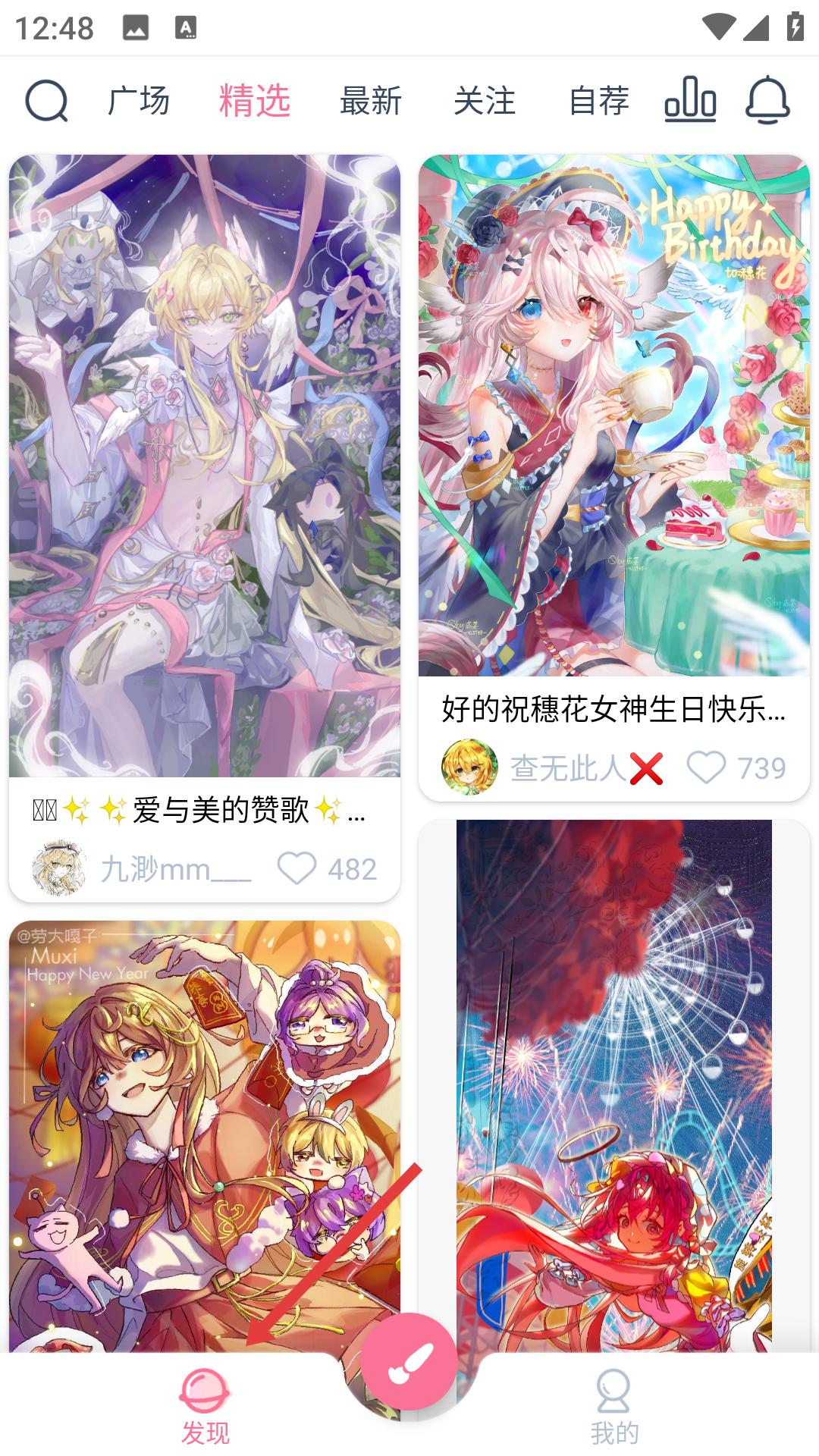The height and width of the screenshot is (1456, 819).
Task: Switch to the 最新 tab
Action: tap(371, 101)
